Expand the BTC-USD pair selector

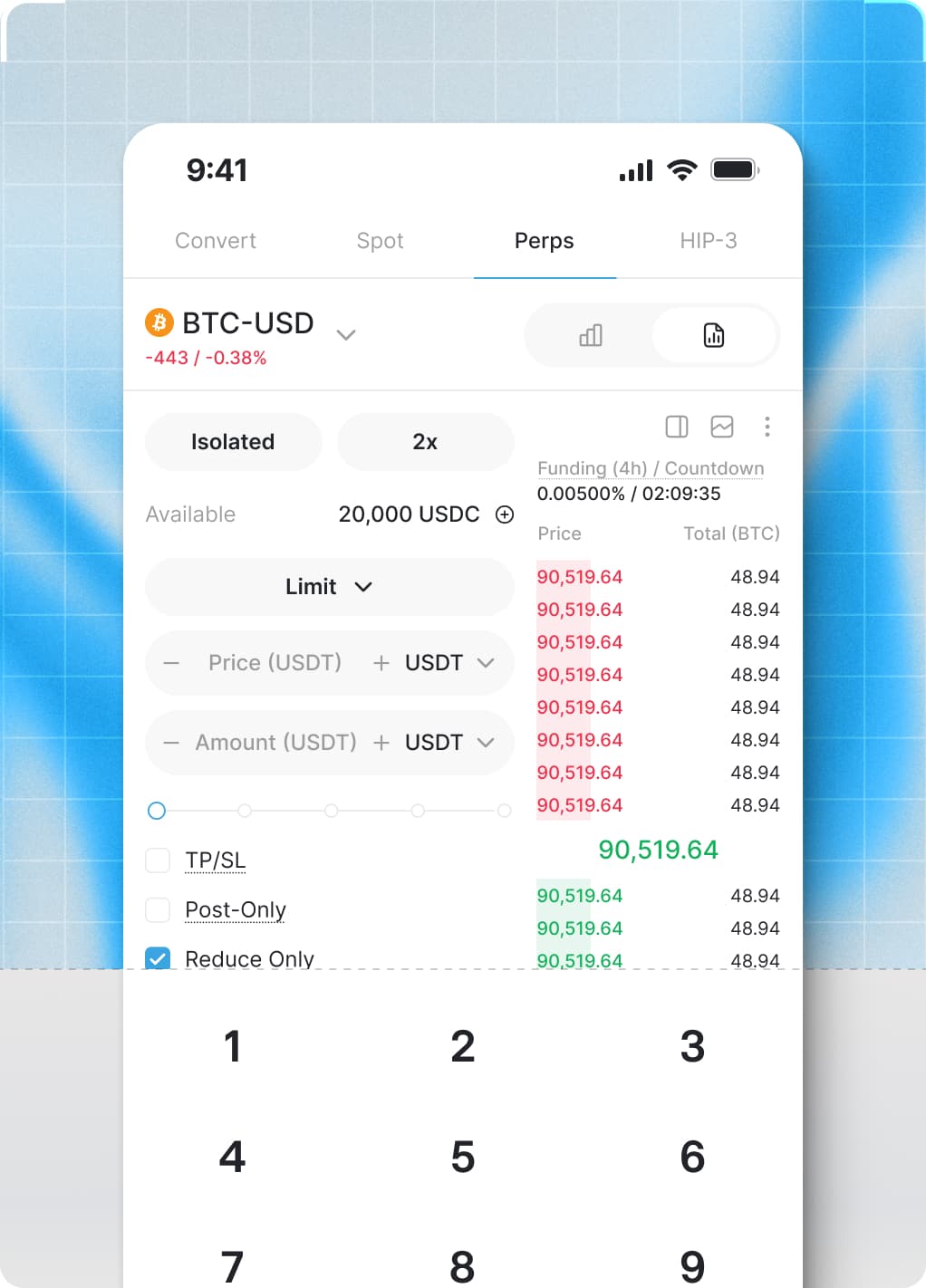click(x=345, y=334)
